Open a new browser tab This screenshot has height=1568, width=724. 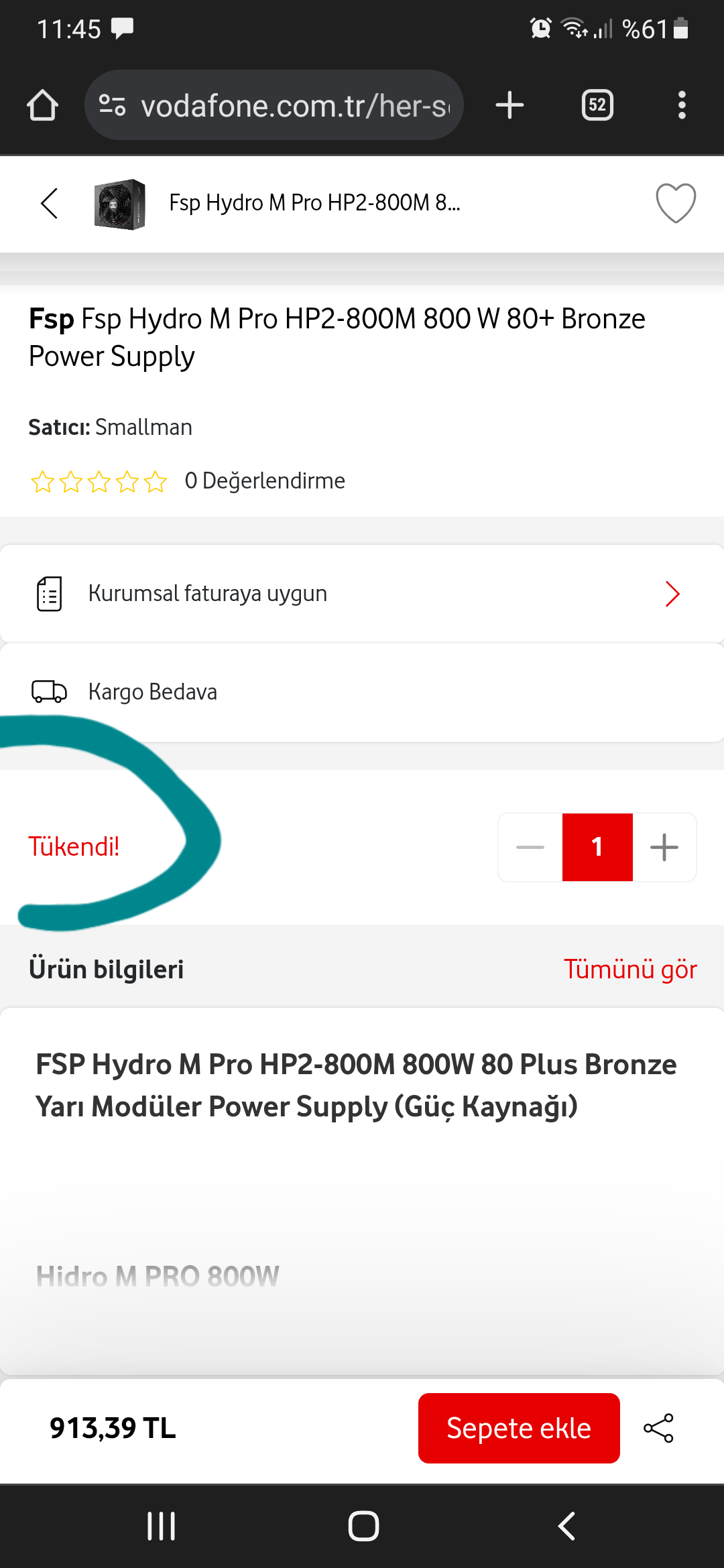509,105
